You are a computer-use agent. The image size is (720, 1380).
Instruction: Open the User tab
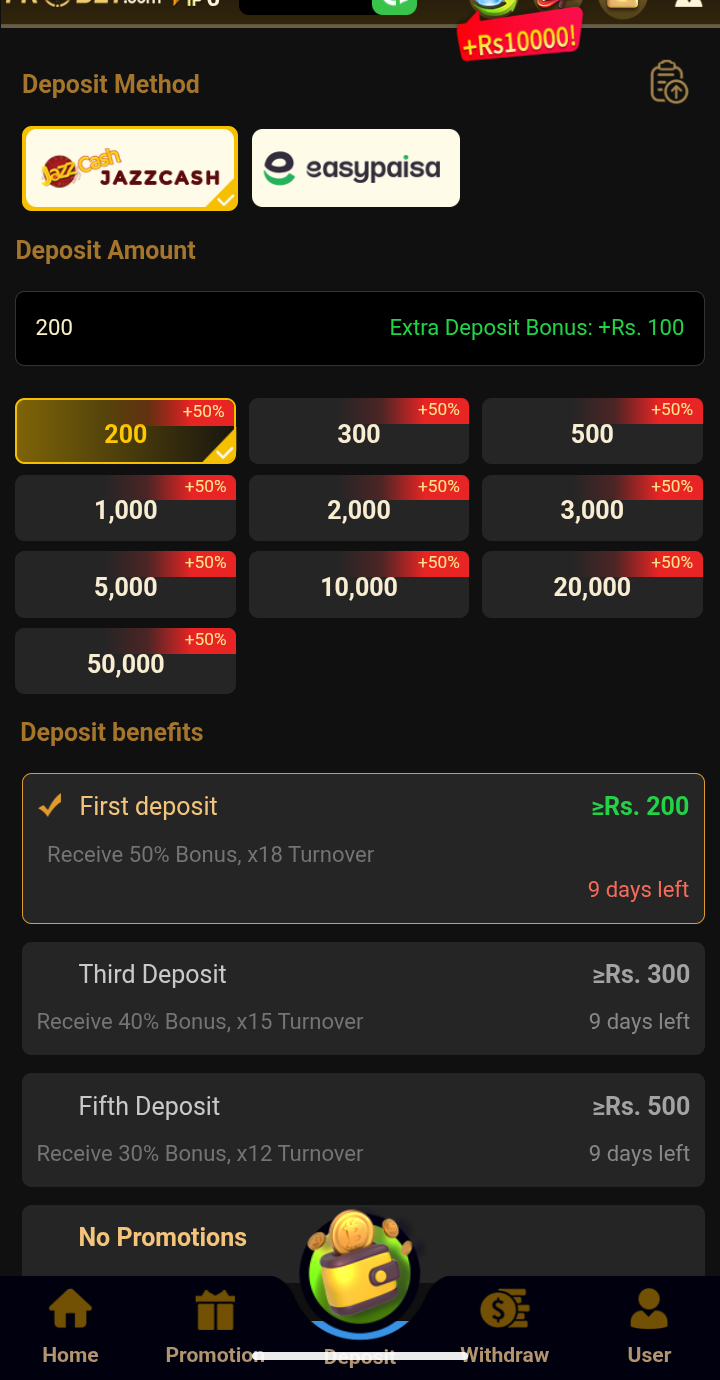click(649, 1328)
